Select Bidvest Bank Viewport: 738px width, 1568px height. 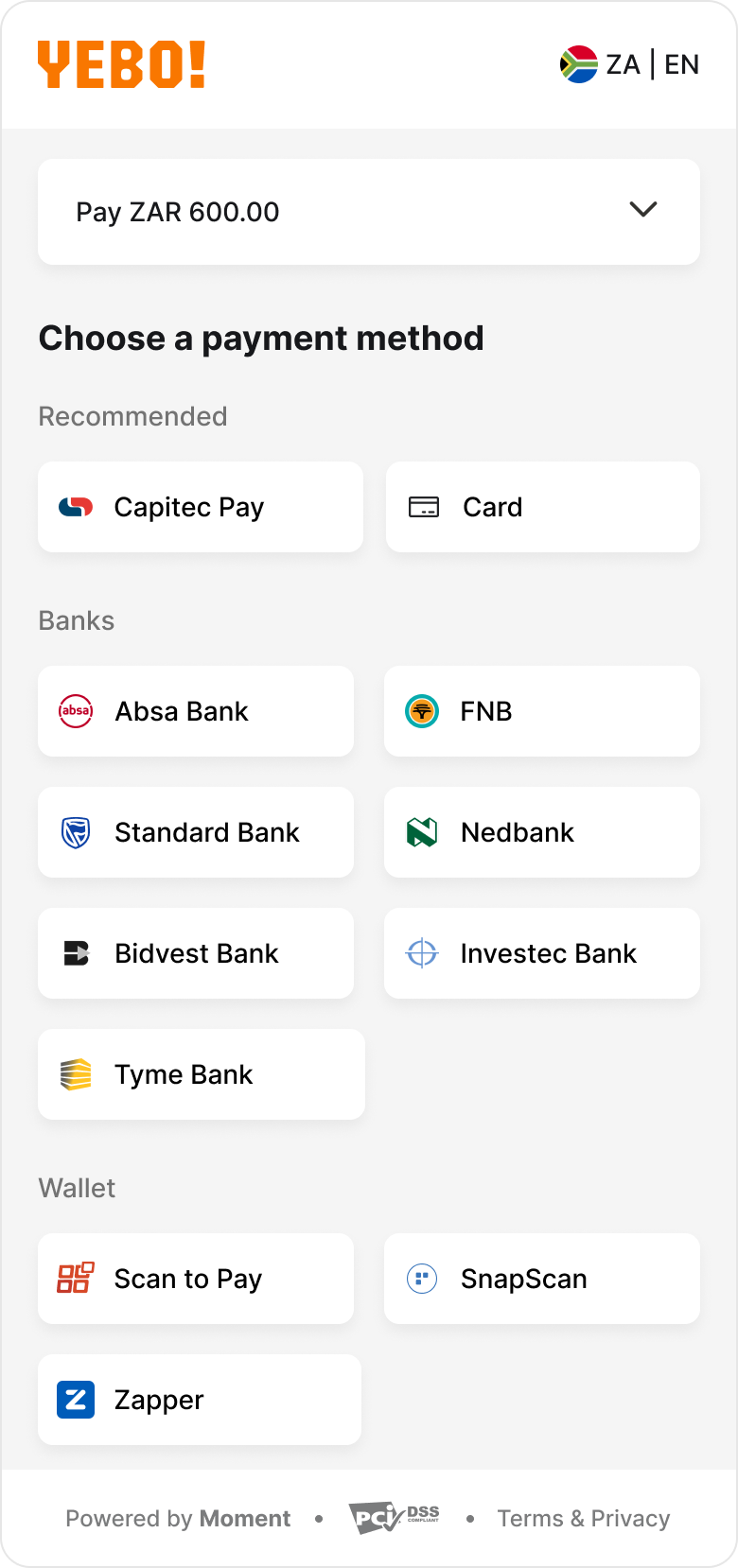(x=196, y=953)
